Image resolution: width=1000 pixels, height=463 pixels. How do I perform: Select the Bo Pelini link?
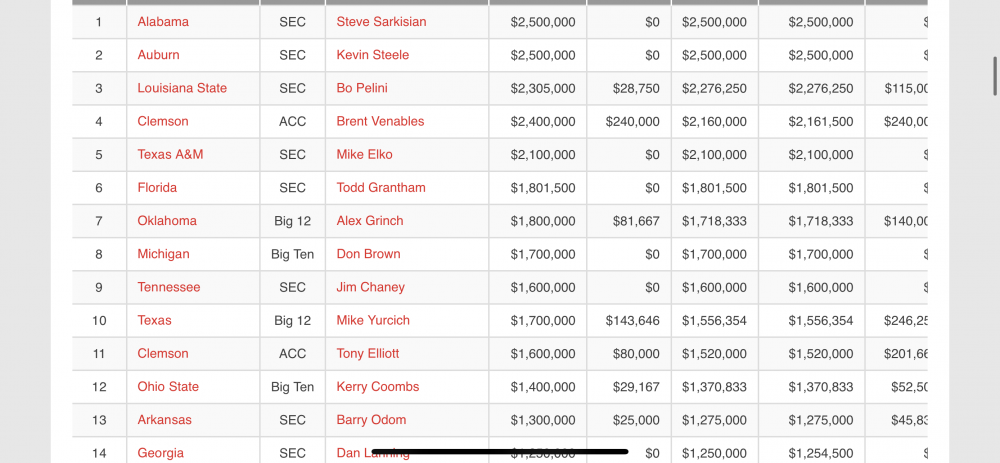362,88
